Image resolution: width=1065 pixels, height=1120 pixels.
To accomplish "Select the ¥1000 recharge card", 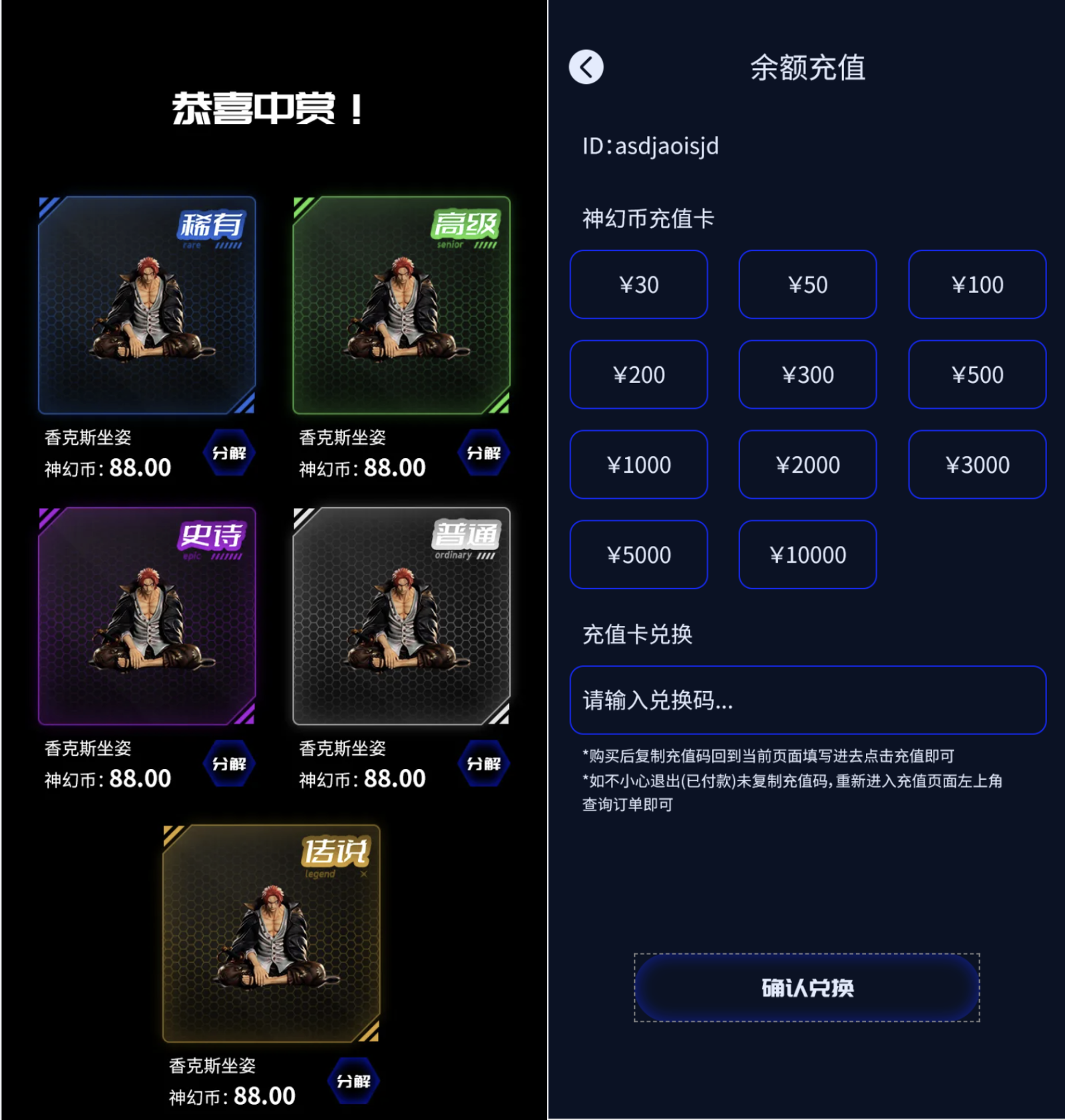I will point(638,464).
